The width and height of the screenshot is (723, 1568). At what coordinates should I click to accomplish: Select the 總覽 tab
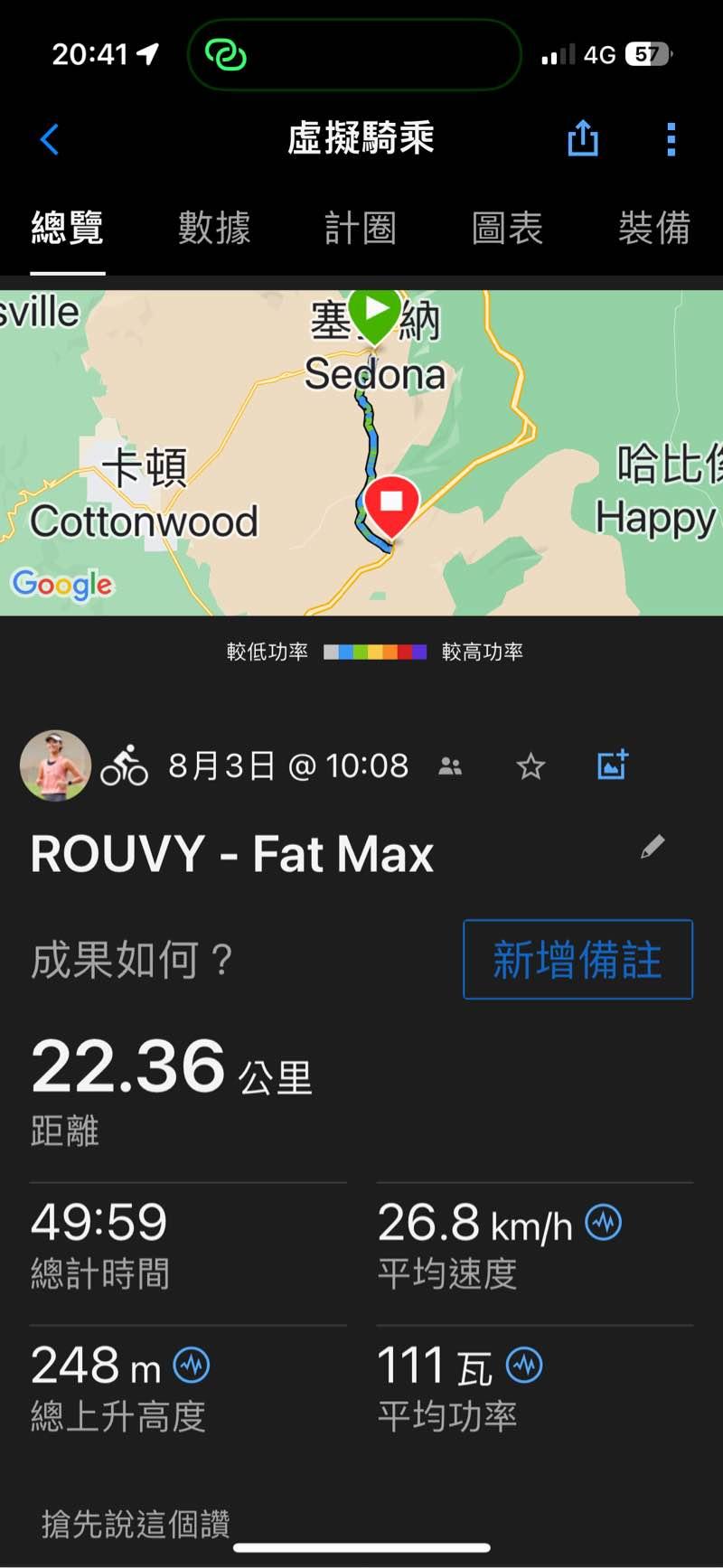pyautogui.click(x=68, y=228)
